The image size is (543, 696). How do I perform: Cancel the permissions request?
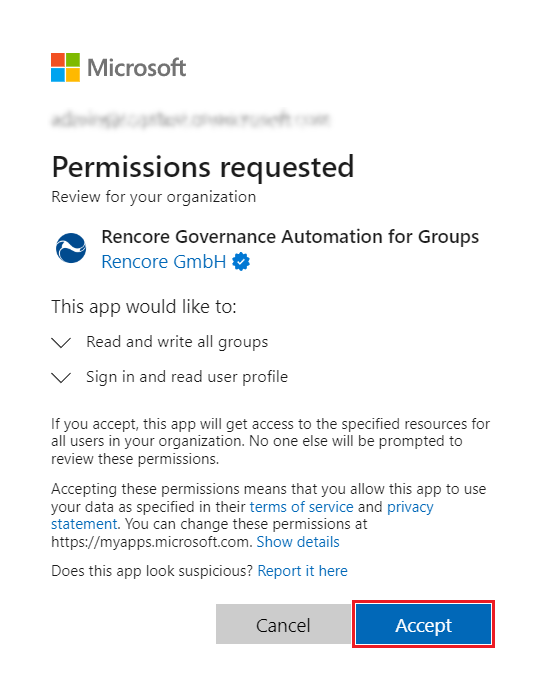click(283, 625)
